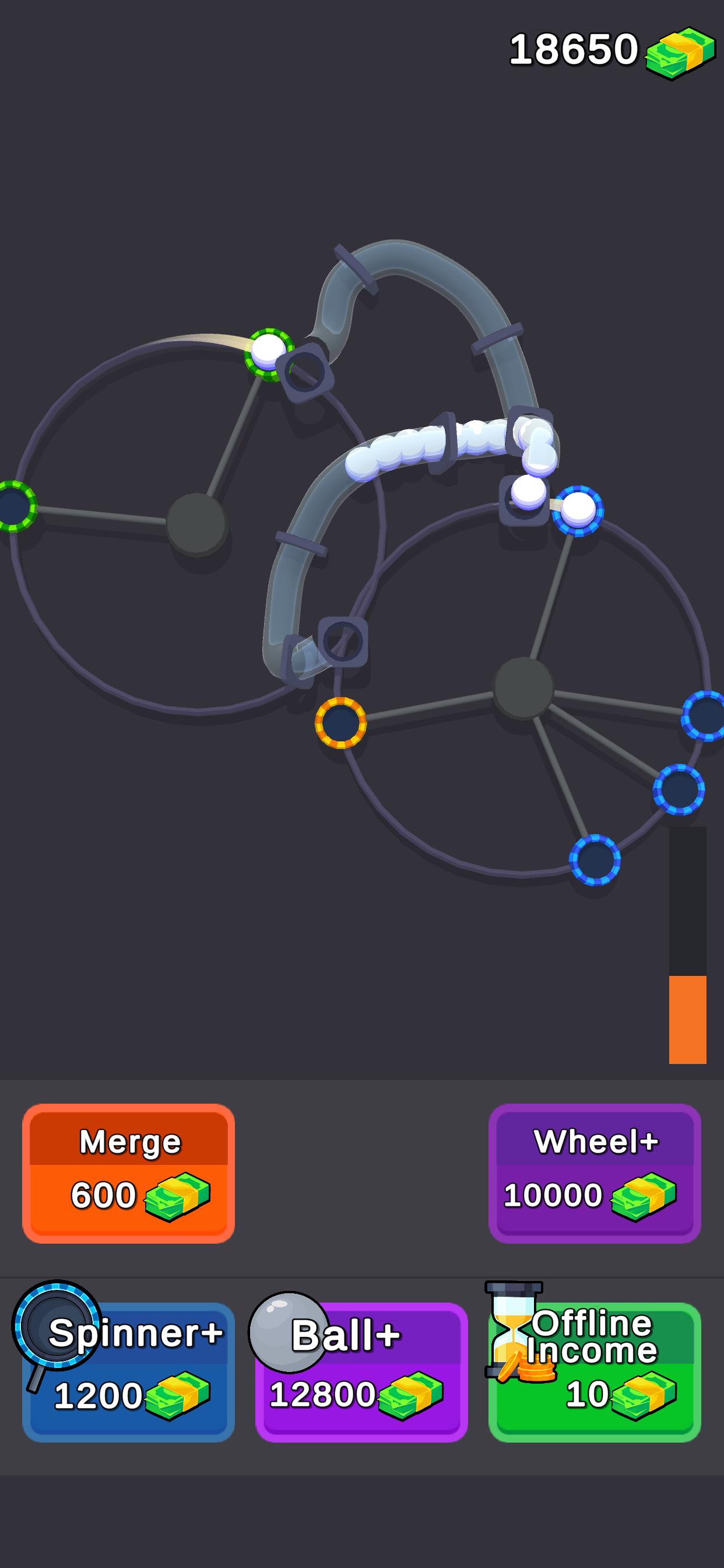Upgrade Spinner+ for 1200
Screen dimensions: 724x1568
[128, 1373]
